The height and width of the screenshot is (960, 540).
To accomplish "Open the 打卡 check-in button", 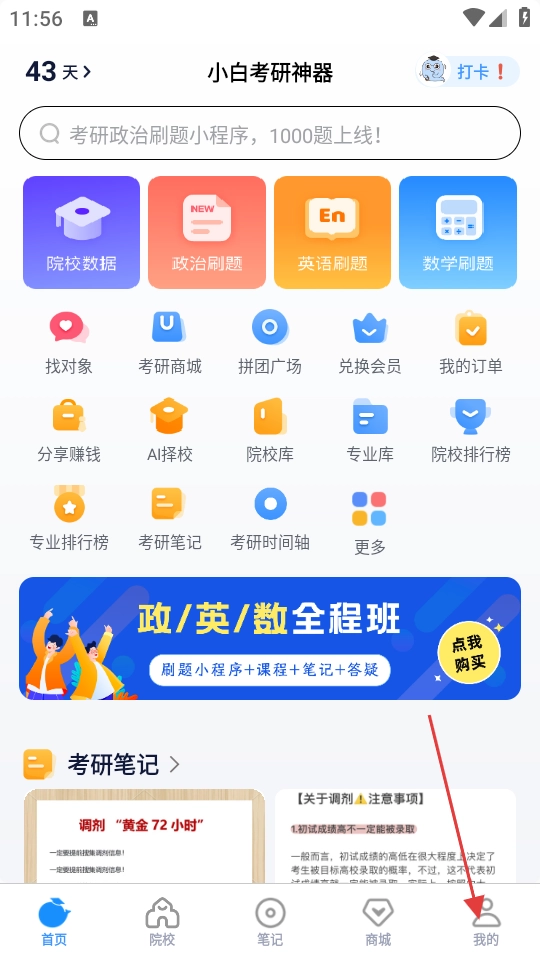I will click(x=468, y=72).
